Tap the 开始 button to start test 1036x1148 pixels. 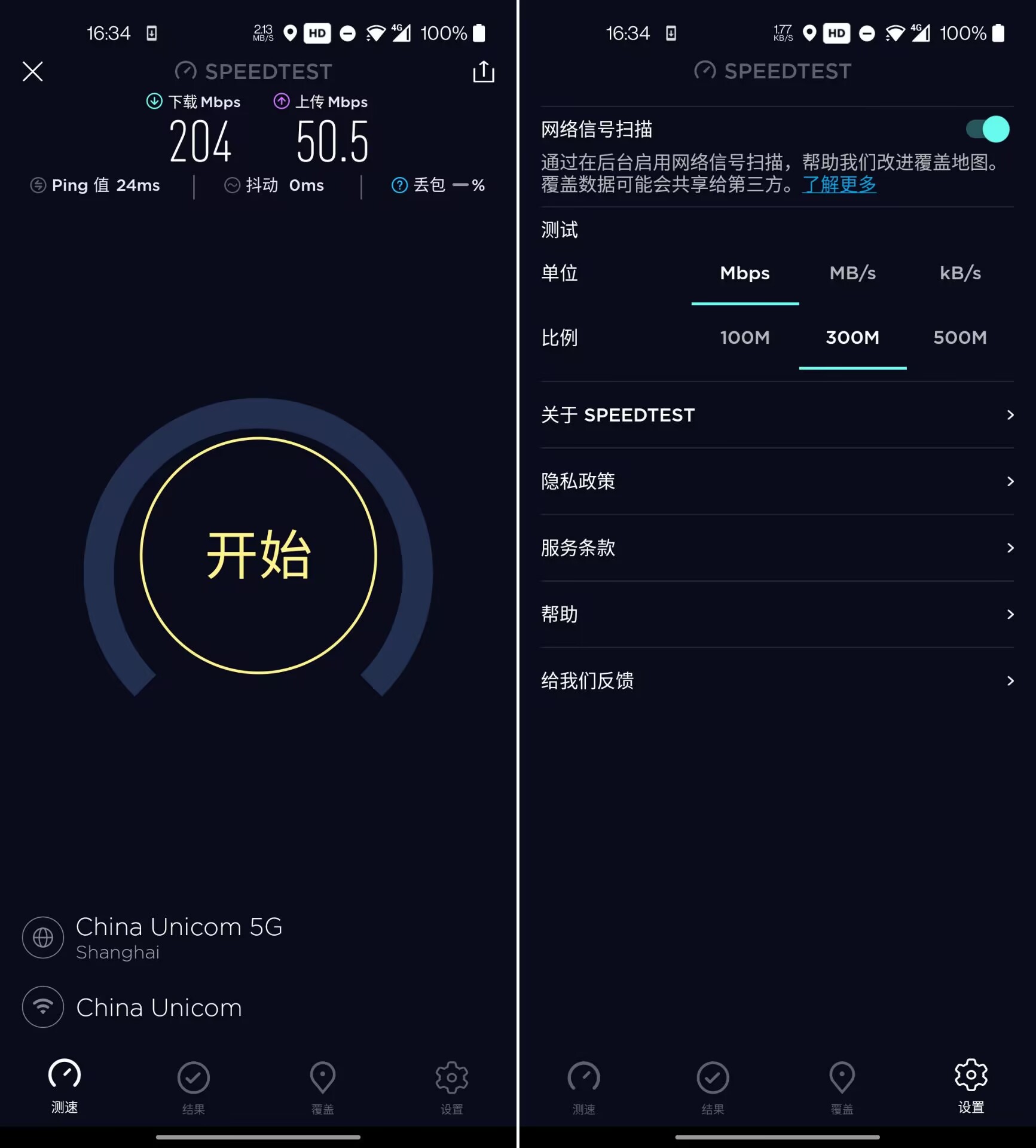click(258, 555)
